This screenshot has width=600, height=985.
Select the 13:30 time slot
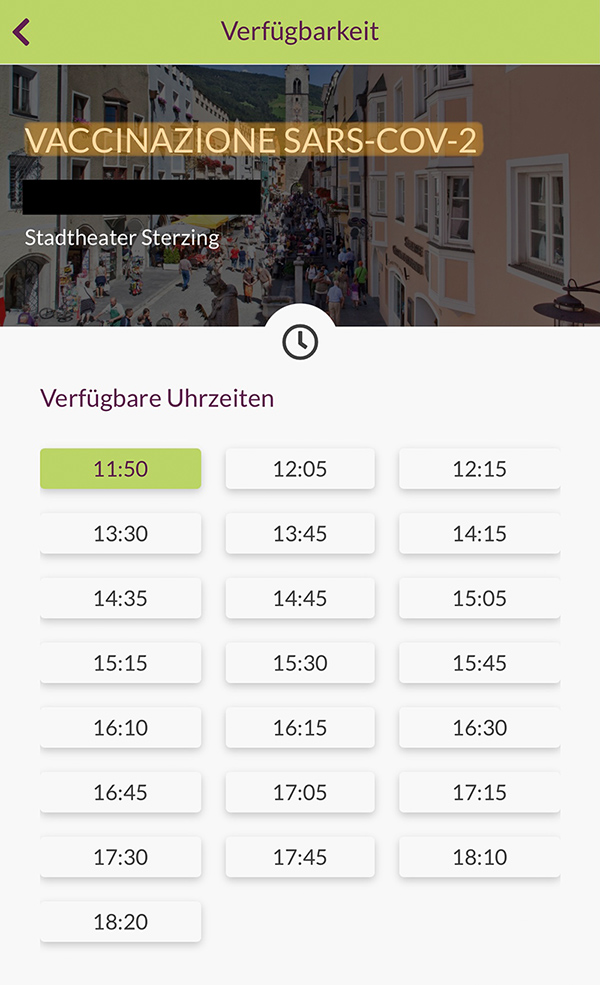click(x=121, y=533)
